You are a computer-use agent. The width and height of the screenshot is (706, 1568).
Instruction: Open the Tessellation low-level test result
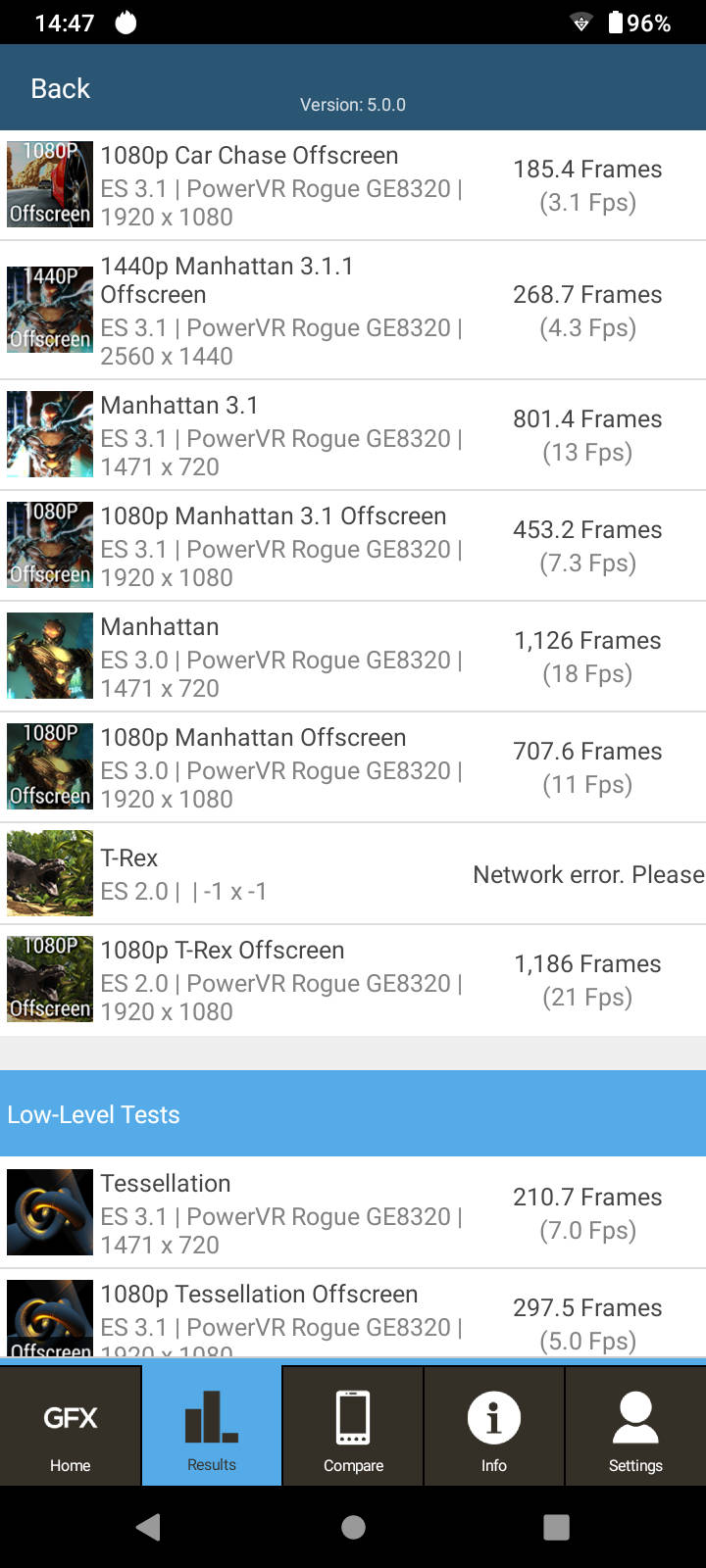(x=353, y=1212)
